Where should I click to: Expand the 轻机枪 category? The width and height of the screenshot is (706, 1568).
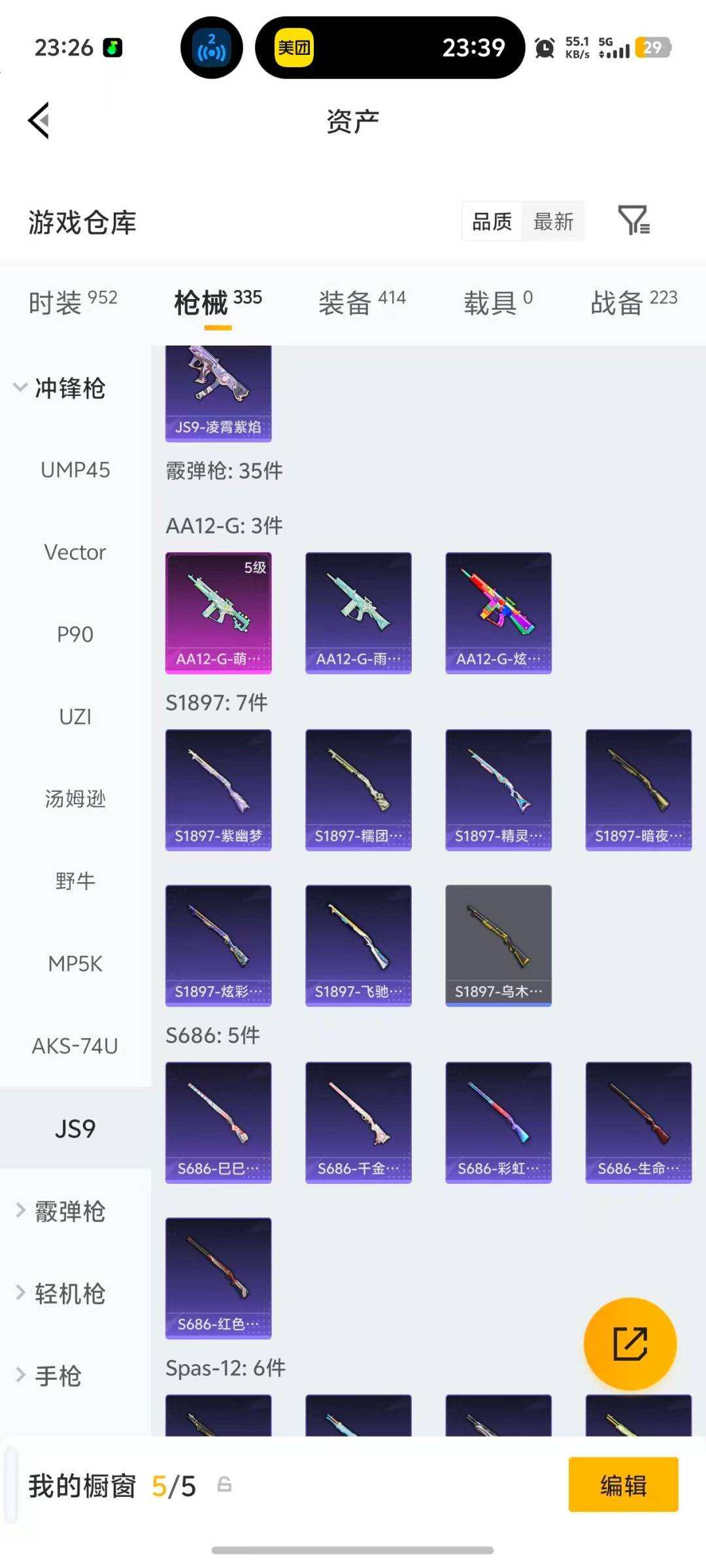coord(60,1294)
